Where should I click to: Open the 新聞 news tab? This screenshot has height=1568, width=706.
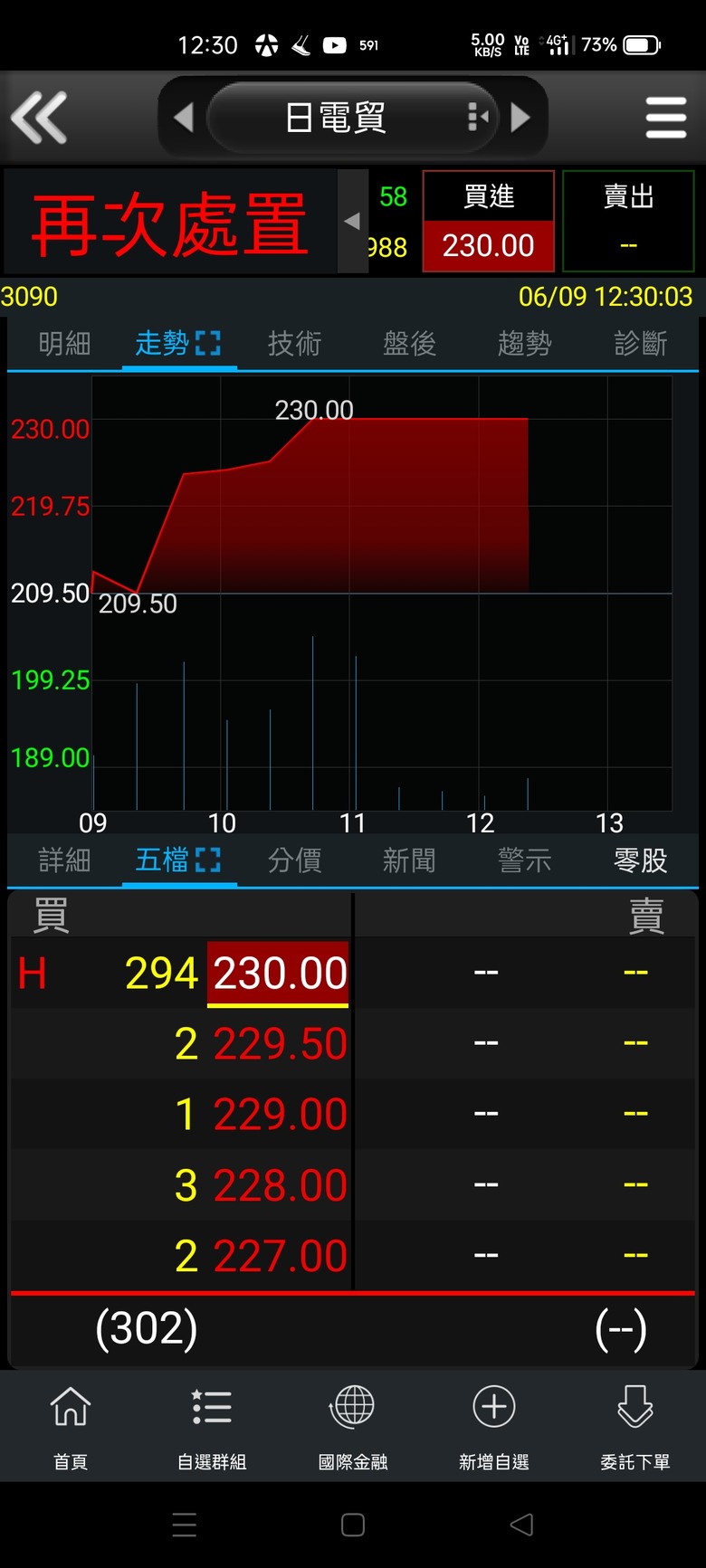[409, 860]
